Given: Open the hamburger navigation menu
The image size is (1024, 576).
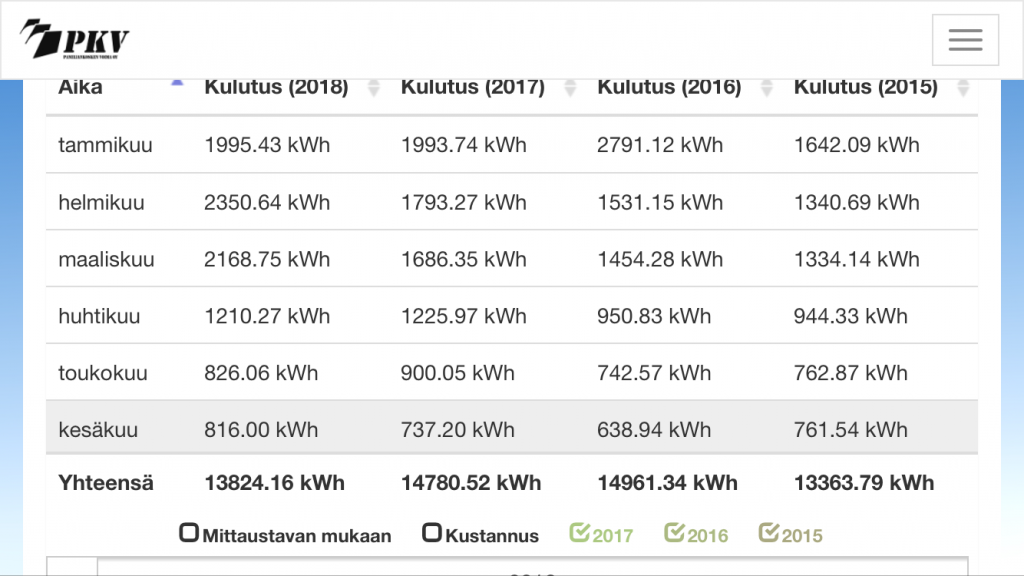Looking at the screenshot, I should (965, 40).
